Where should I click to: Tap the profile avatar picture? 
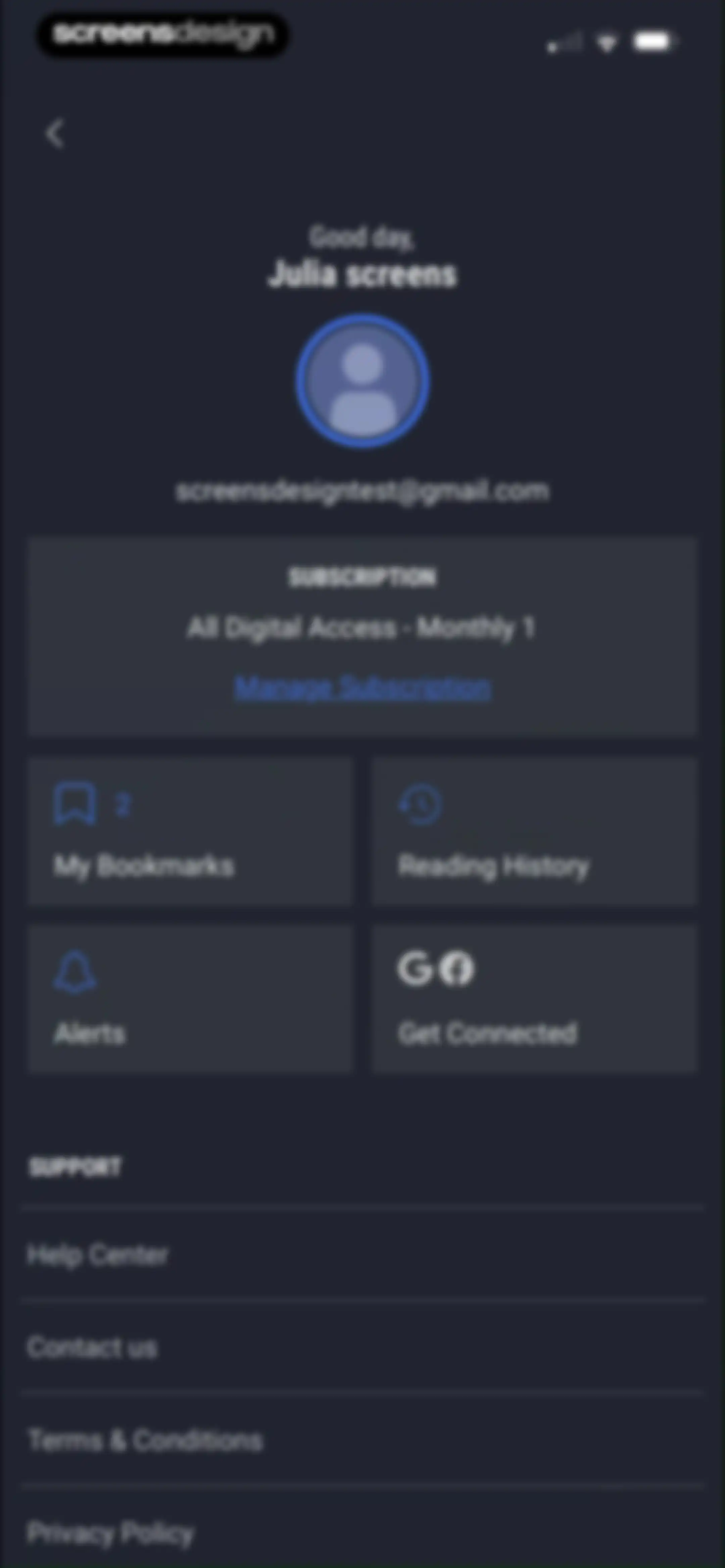tap(363, 382)
